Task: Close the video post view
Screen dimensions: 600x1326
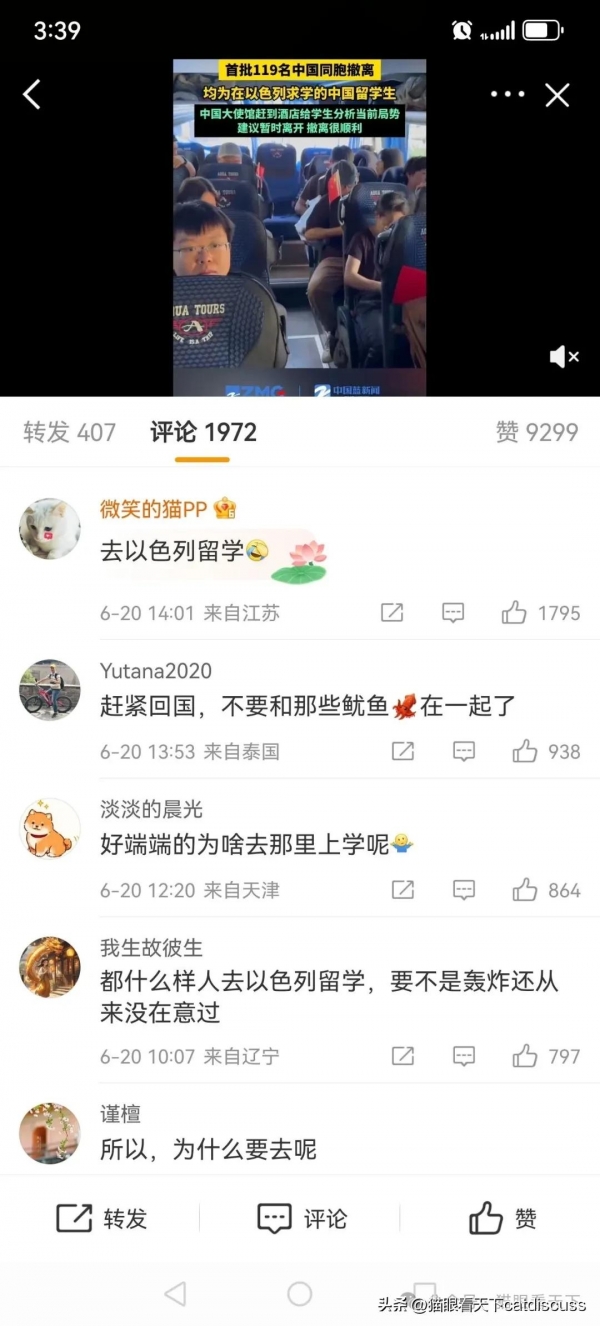Action: coord(557,95)
